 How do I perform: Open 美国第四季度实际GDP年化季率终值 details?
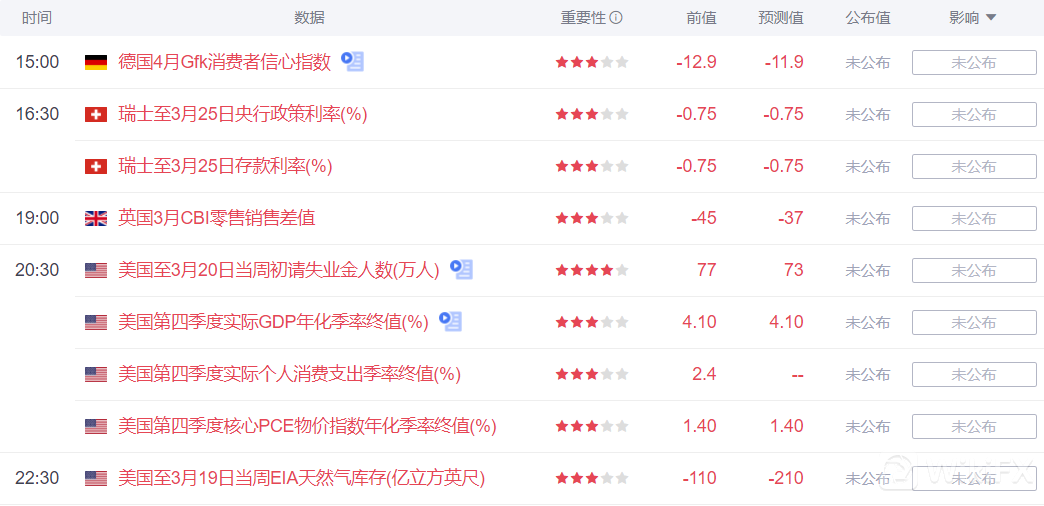point(272,322)
